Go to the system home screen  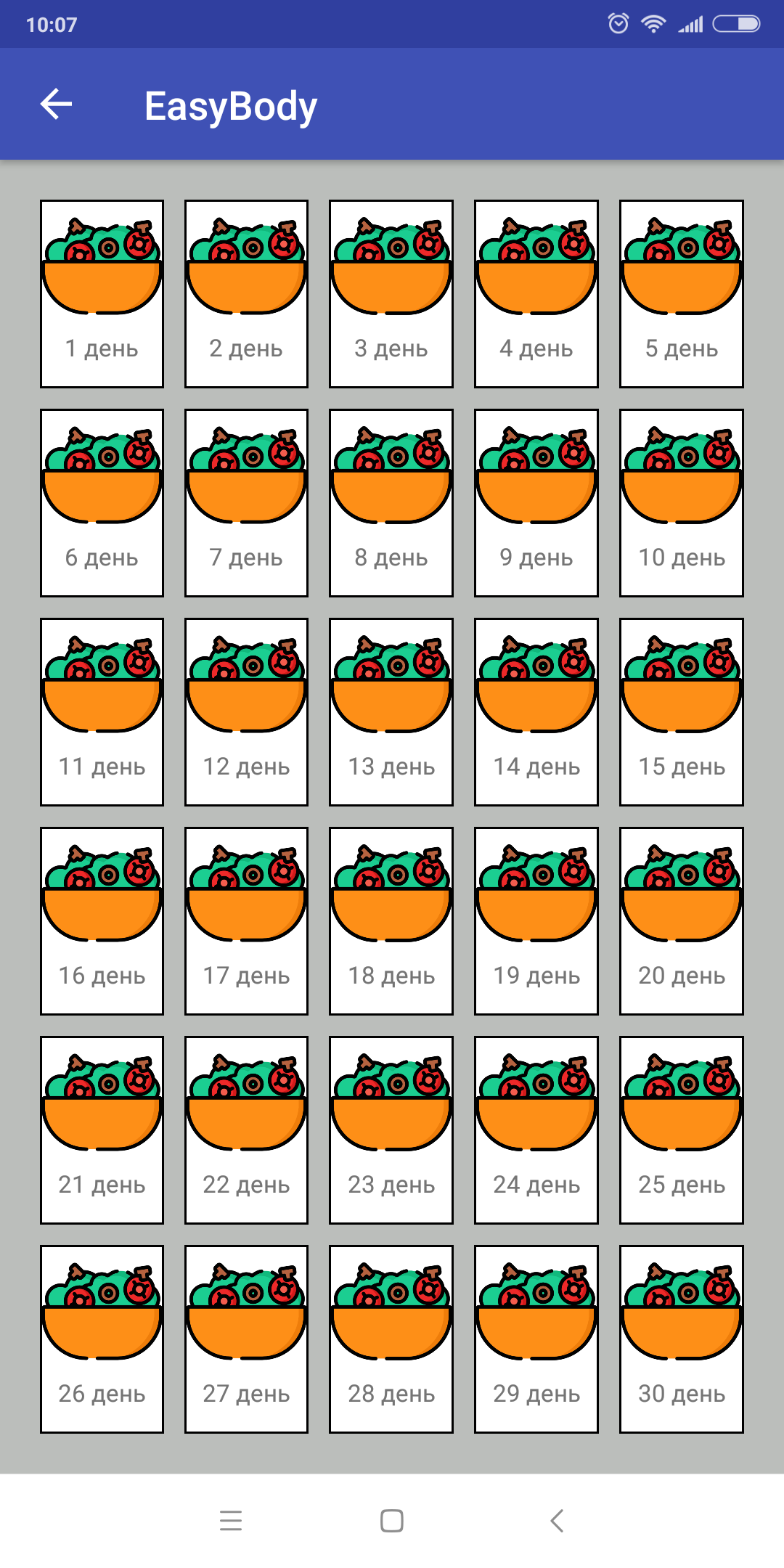click(392, 1521)
